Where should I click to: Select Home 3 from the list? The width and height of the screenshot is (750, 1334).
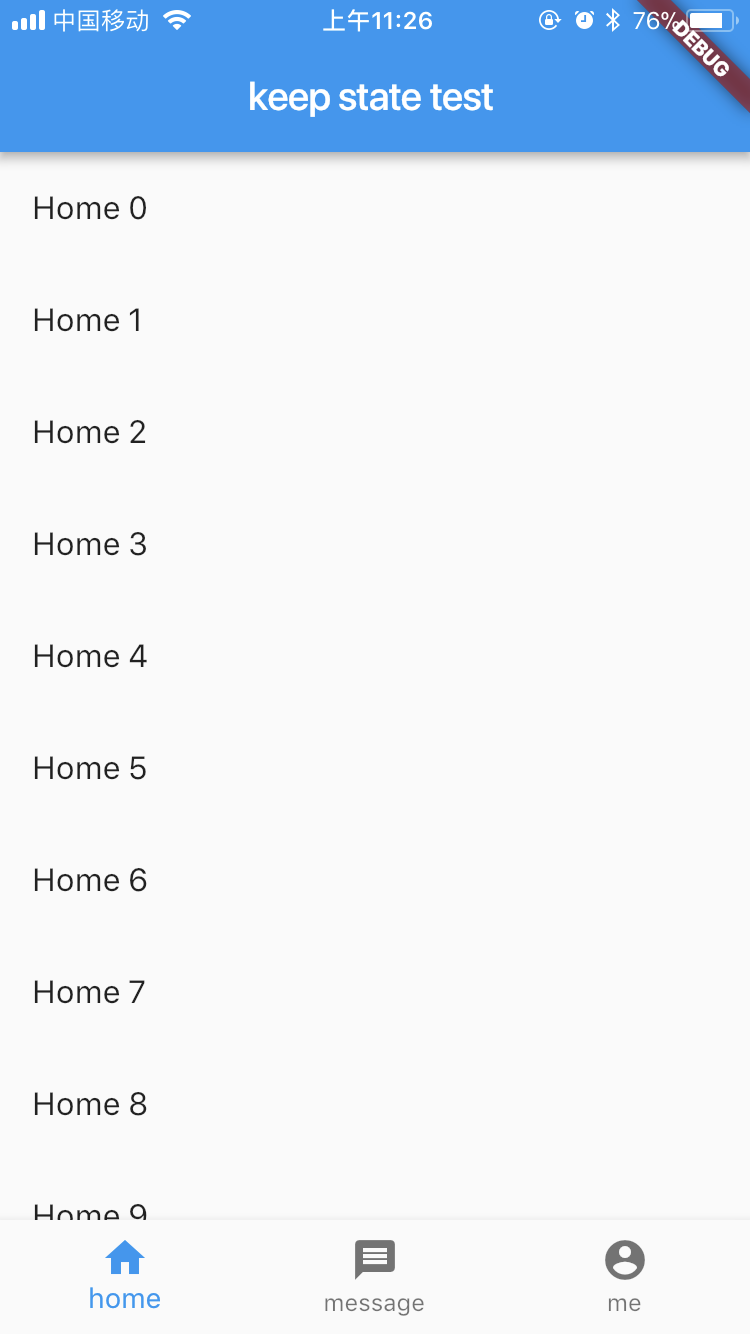(89, 545)
